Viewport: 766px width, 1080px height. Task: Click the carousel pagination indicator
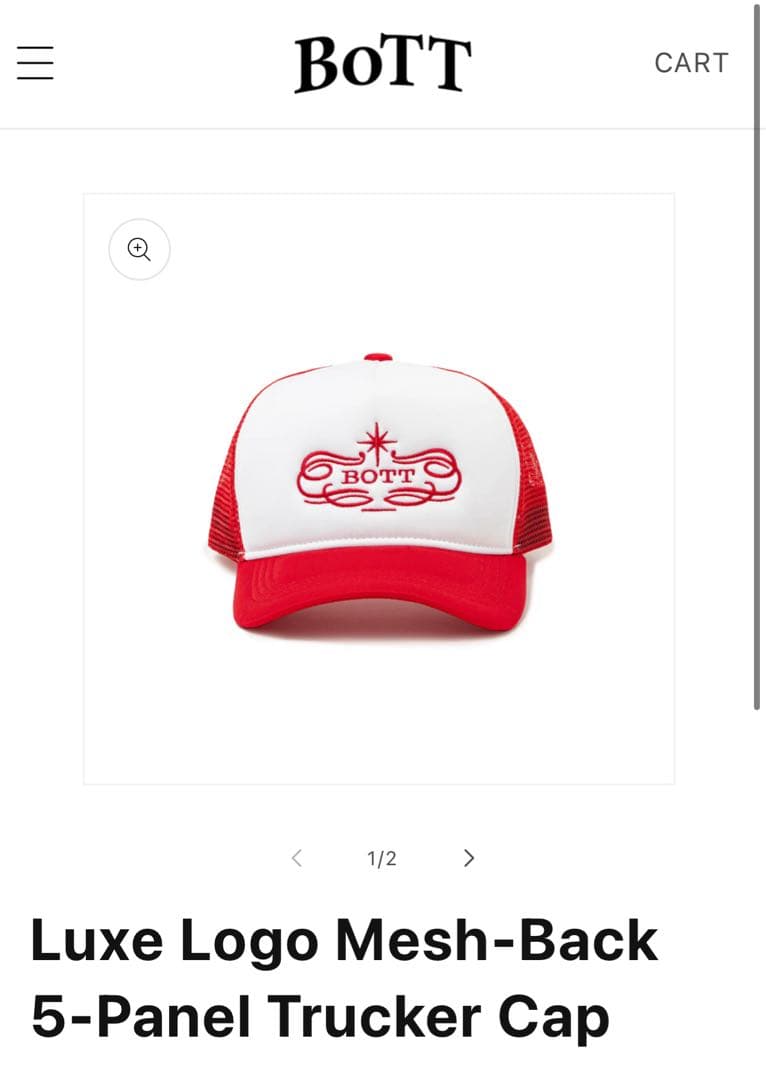381,857
